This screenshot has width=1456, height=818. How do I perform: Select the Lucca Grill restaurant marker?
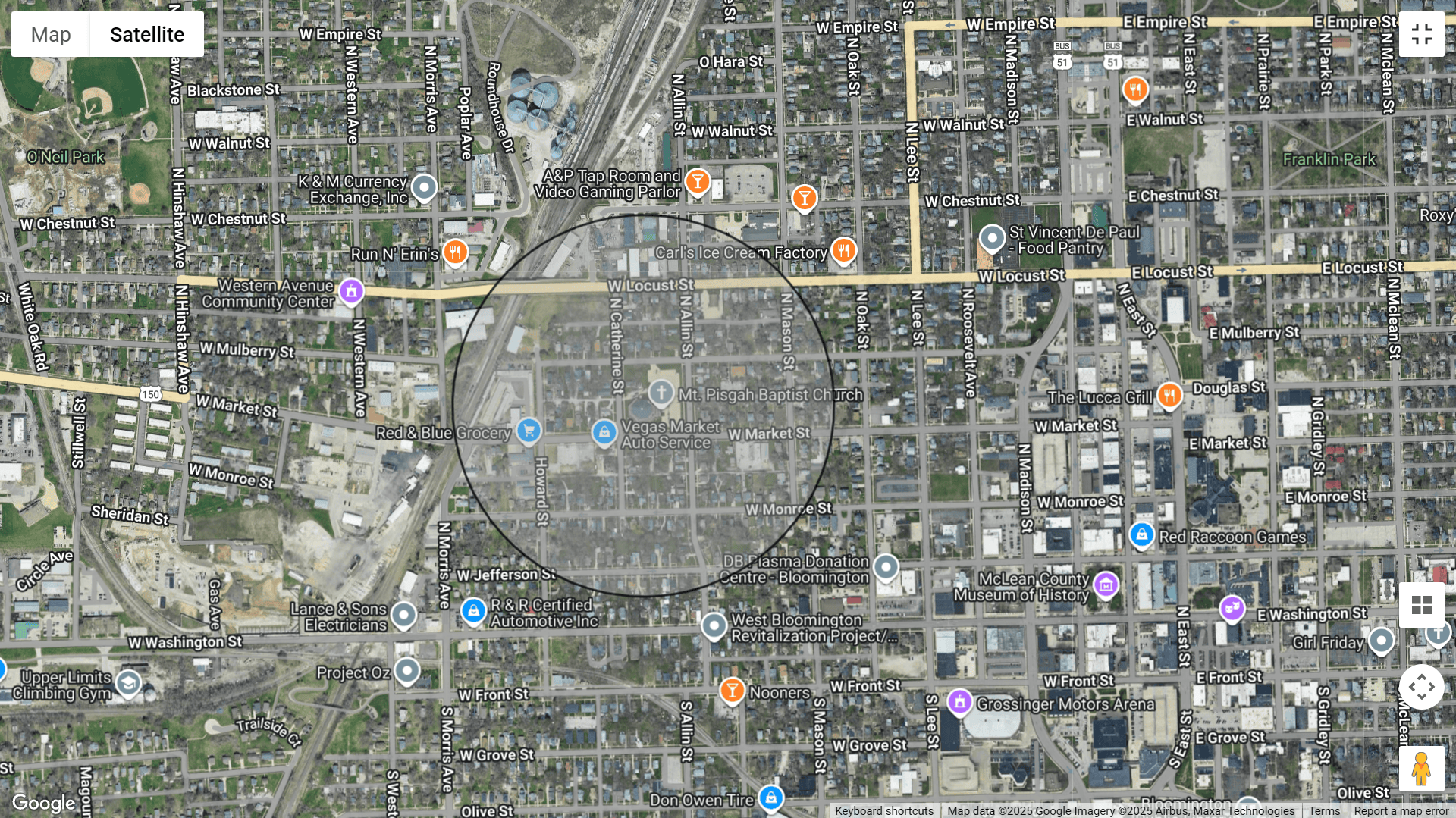point(1169,395)
